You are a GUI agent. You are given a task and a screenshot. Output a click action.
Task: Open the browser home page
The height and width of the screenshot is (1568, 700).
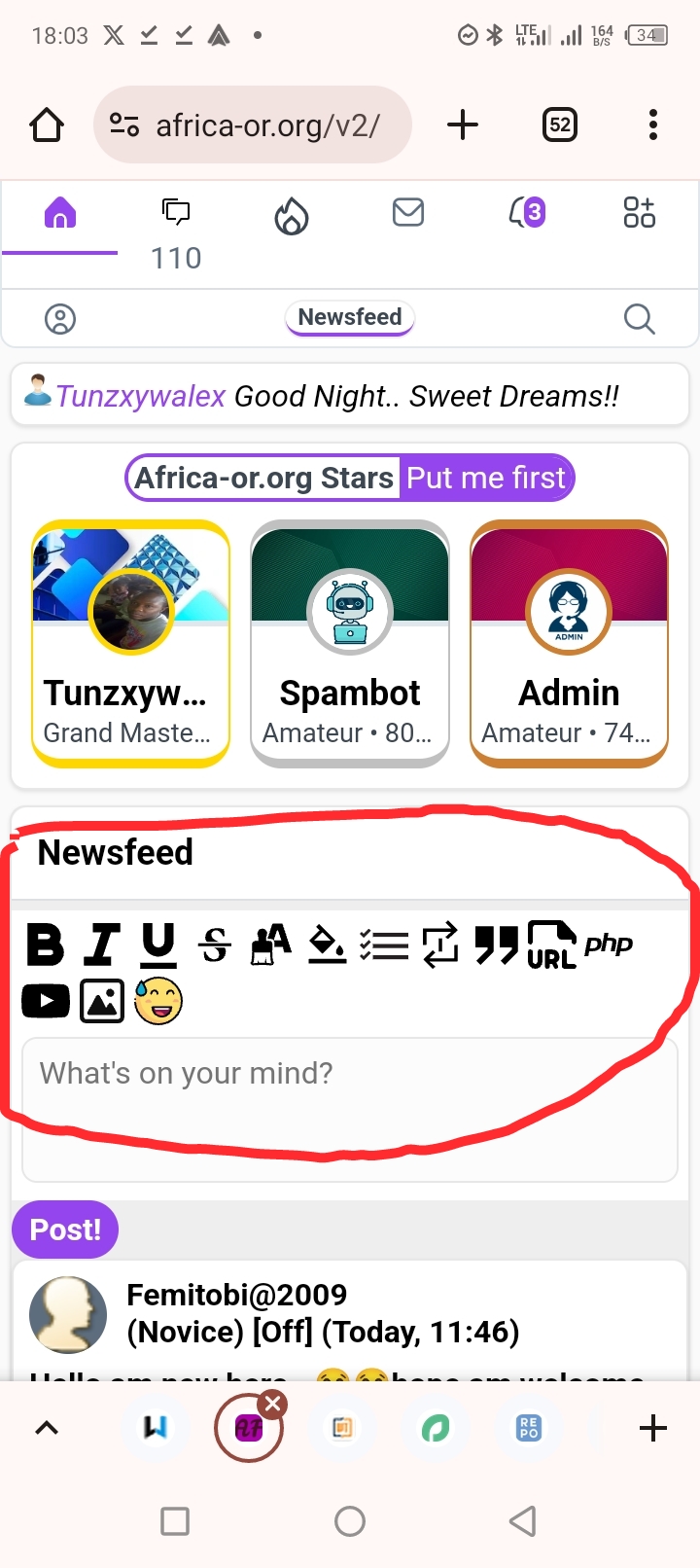coord(47,125)
